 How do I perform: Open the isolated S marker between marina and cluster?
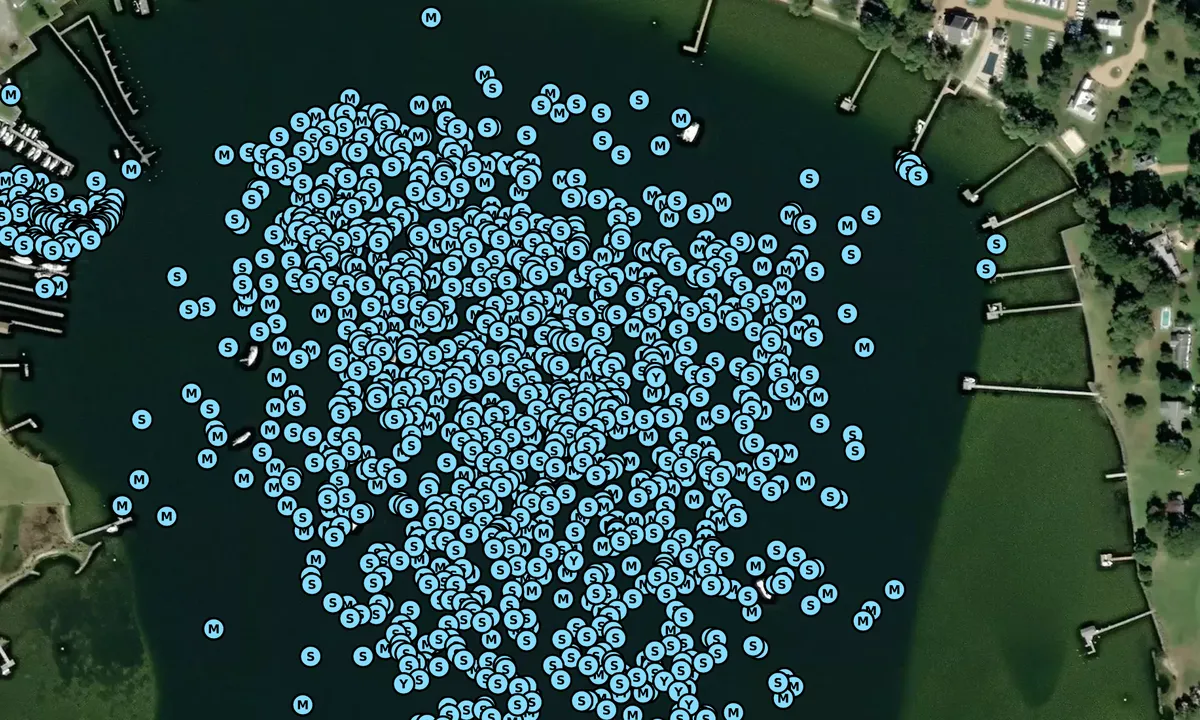pos(176,275)
